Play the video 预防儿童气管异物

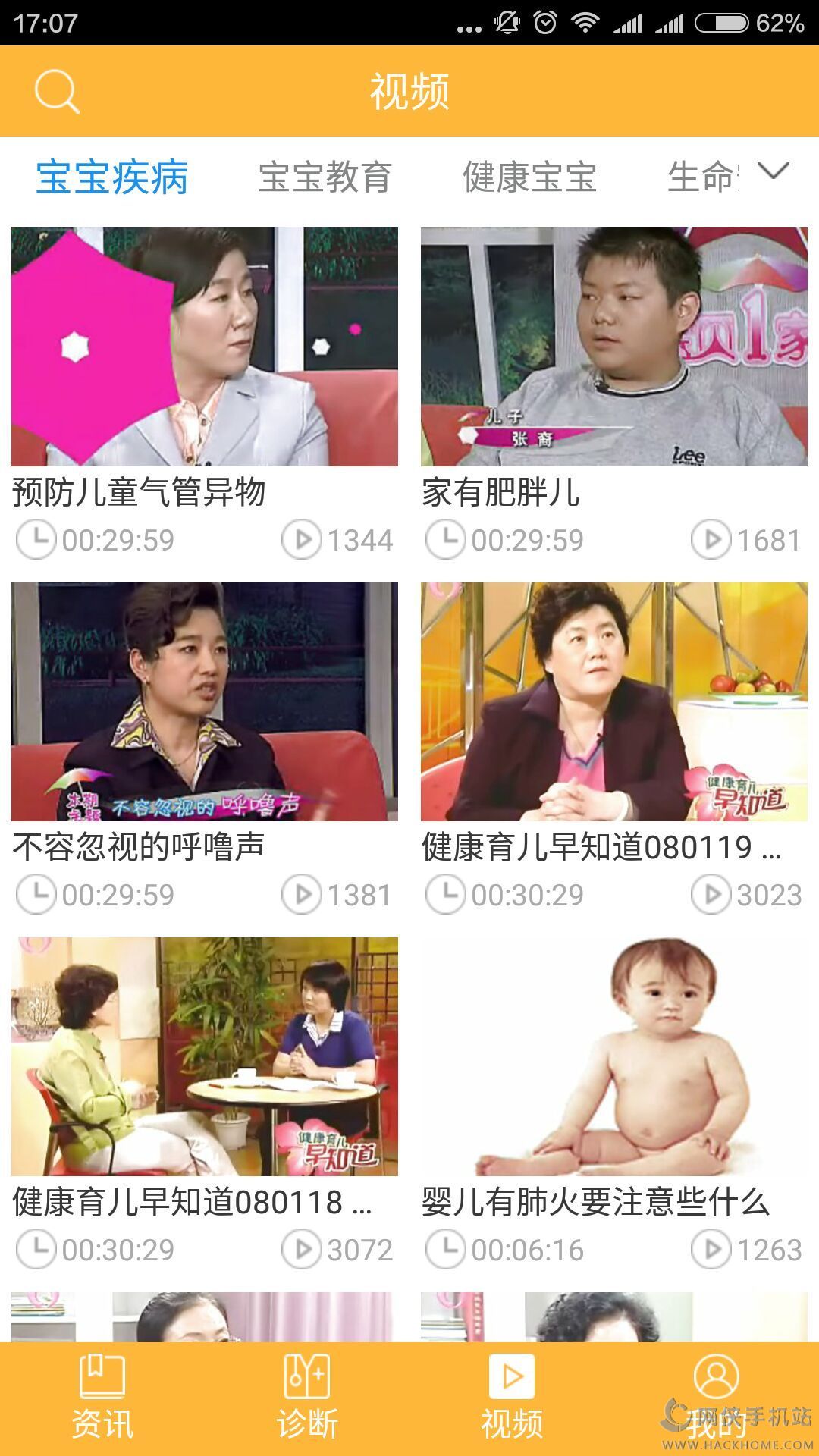205,347
